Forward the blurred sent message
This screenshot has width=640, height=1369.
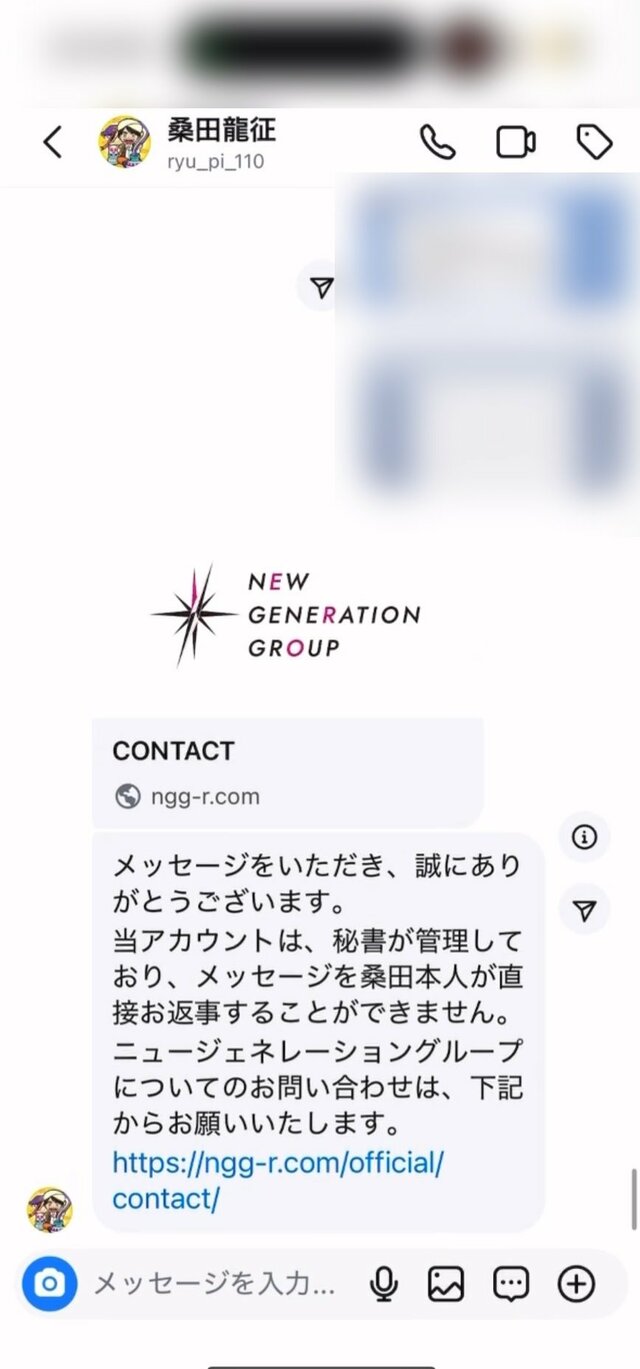click(x=321, y=288)
